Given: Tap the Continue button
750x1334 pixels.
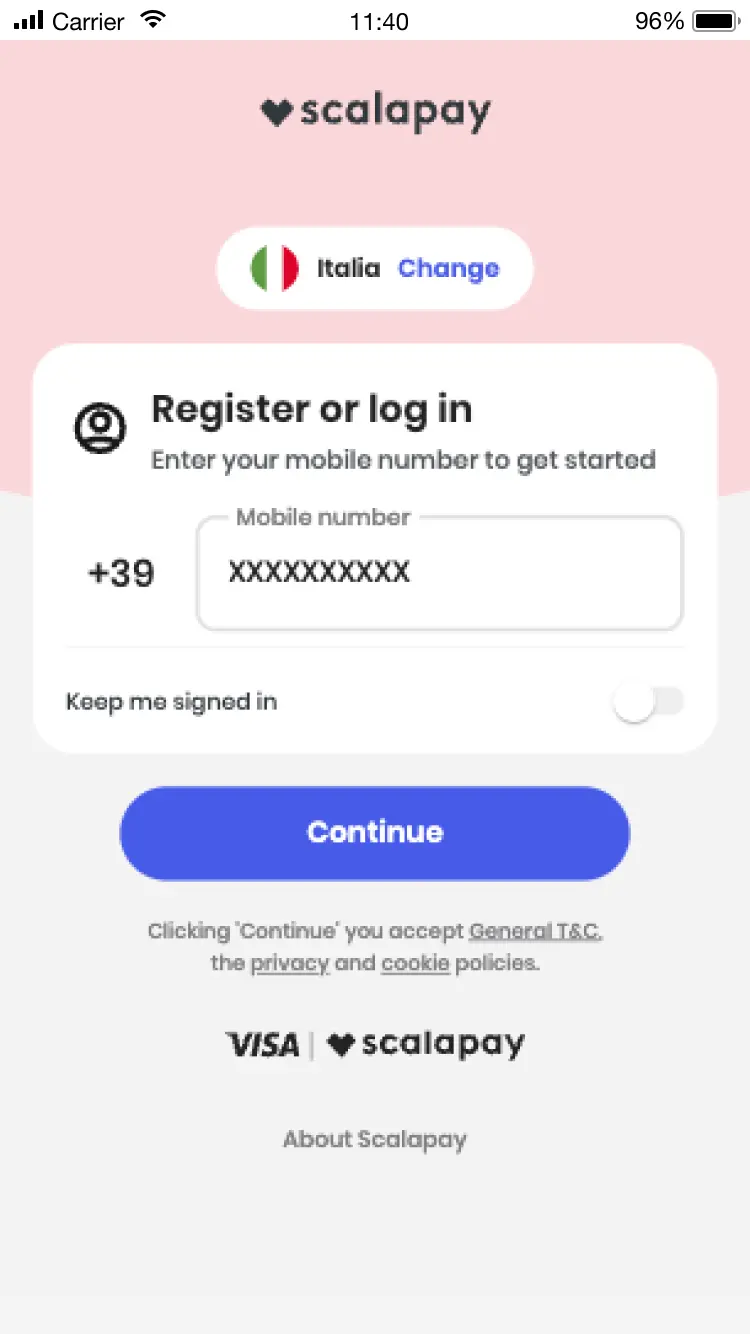Looking at the screenshot, I should click(x=375, y=832).
